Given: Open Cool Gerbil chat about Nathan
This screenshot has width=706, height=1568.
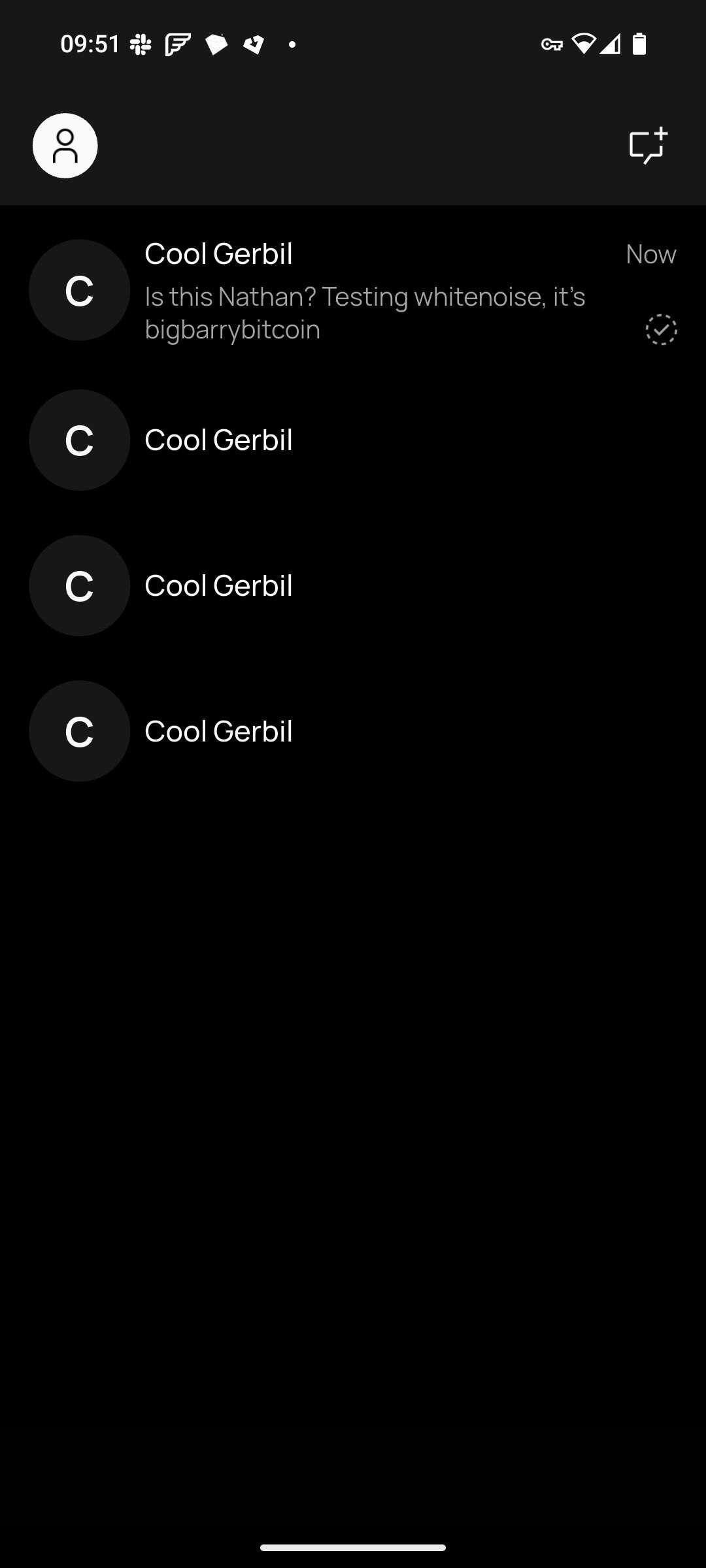Looking at the screenshot, I should coord(353,291).
